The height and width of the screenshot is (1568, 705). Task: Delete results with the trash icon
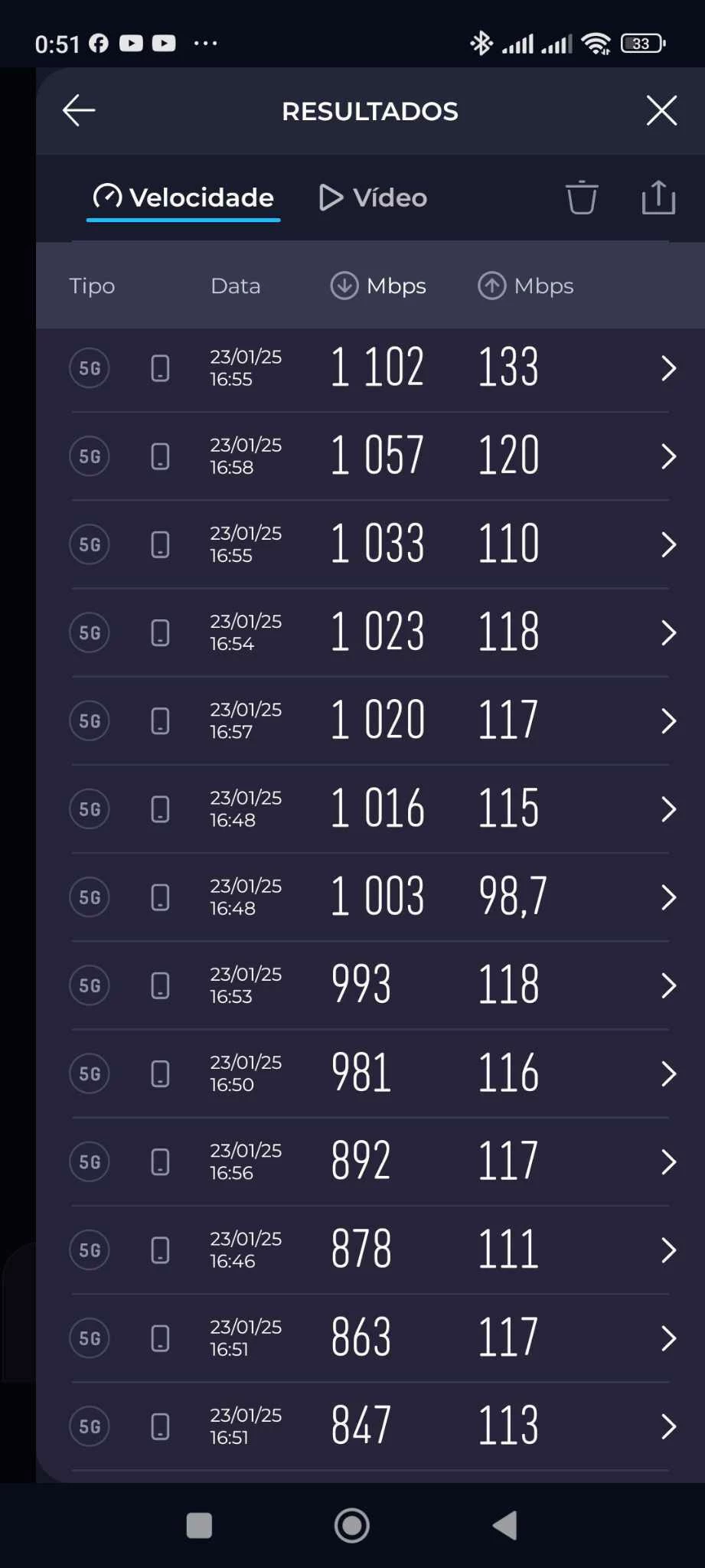582,198
